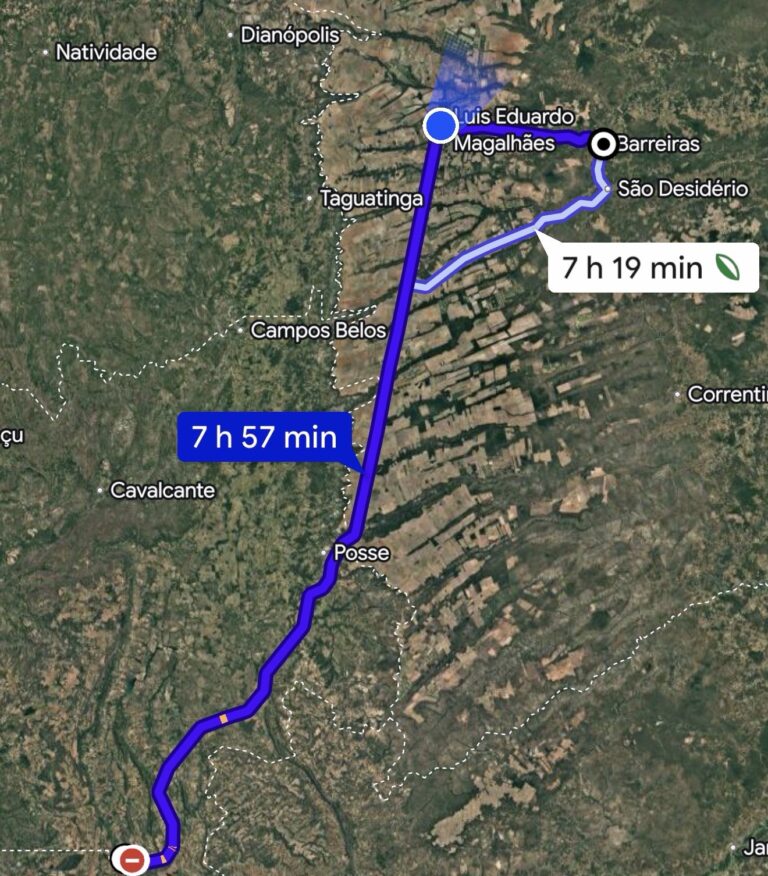
Task: Select the alternate 7 h 19 min route
Action: pyautogui.click(x=653, y=268)
